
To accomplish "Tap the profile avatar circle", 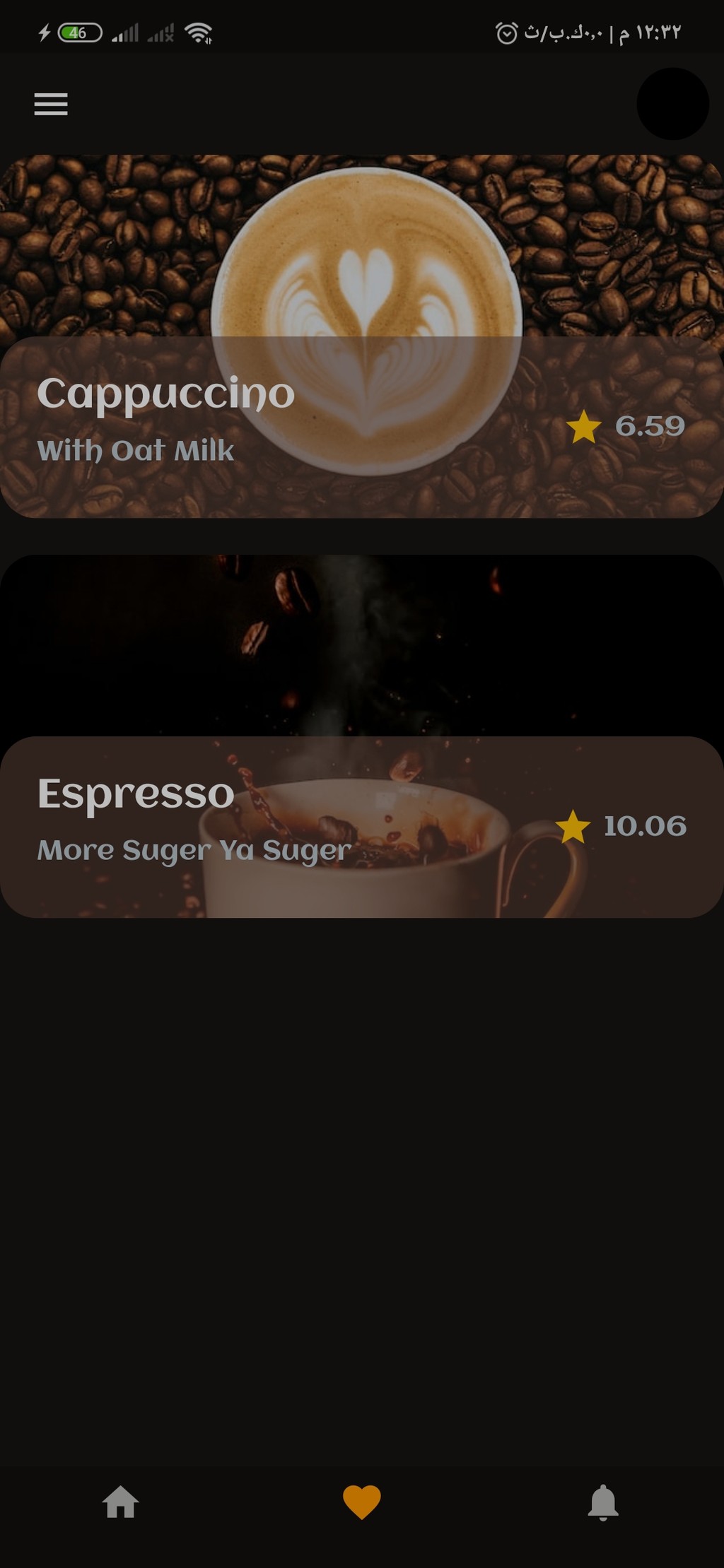I will coord(672,104).
